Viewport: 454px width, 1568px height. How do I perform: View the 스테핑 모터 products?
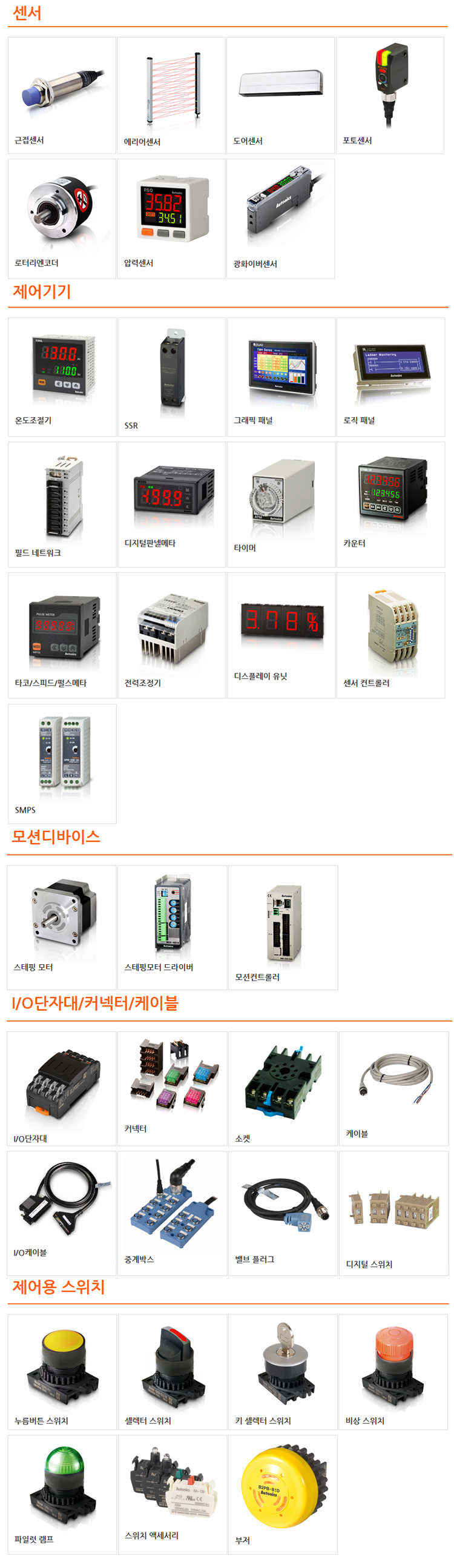pos(62,927)
